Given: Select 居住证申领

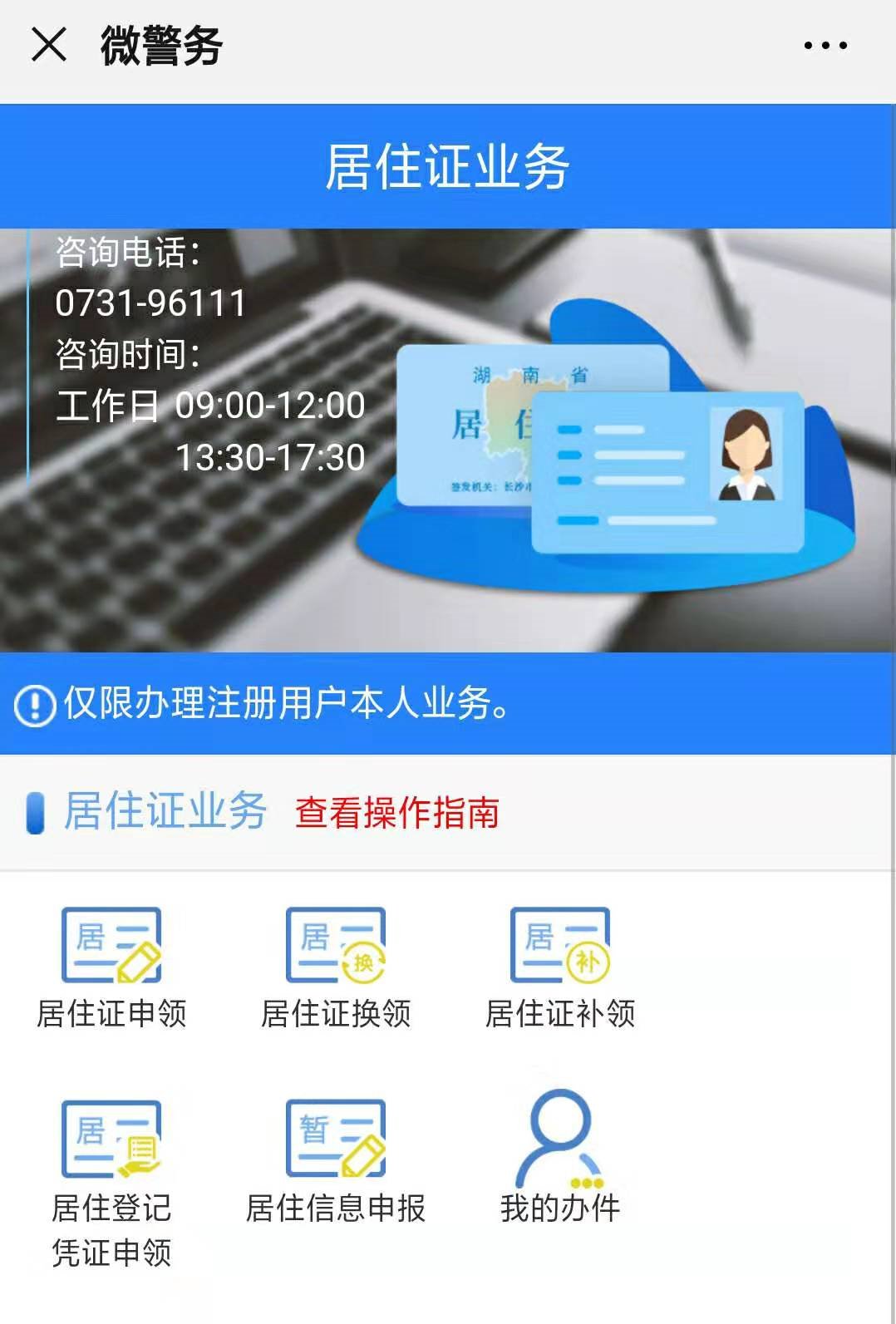Looking at the screenshot, I should coord(111,967).
